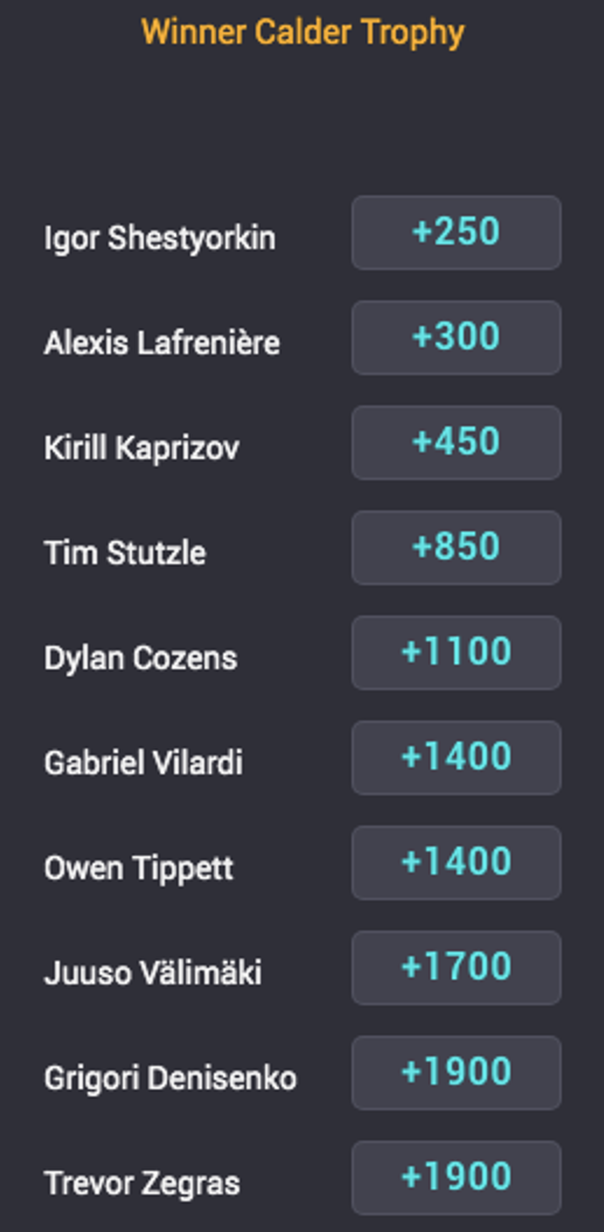This screenshot has height=1232, width=604.
Task: Select Gabriel Vilardi +1400 odds
Action: pos(456,758)
